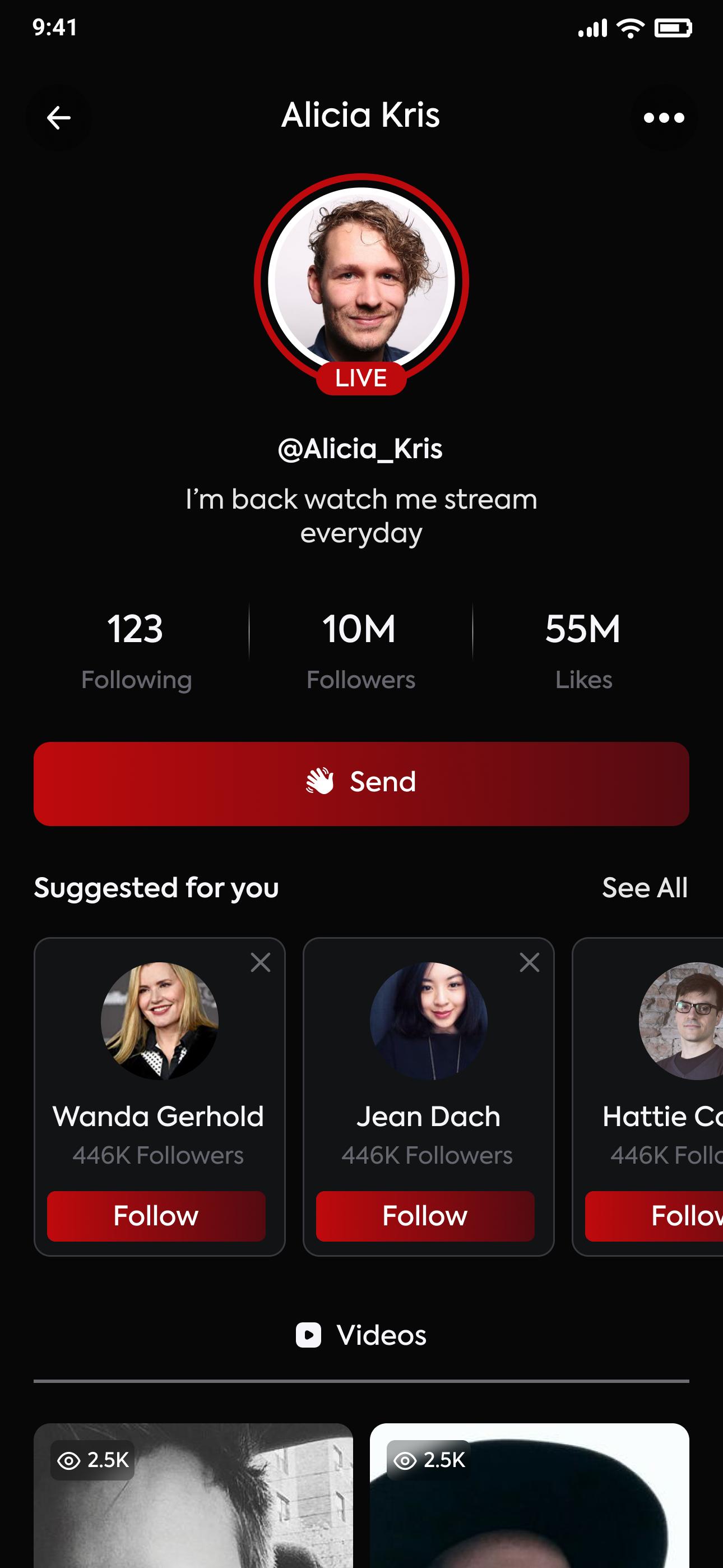This screenshot has height=1568, width=723.
Task: Open Alicia Kris's live profile picture
Action: [361, 280]
